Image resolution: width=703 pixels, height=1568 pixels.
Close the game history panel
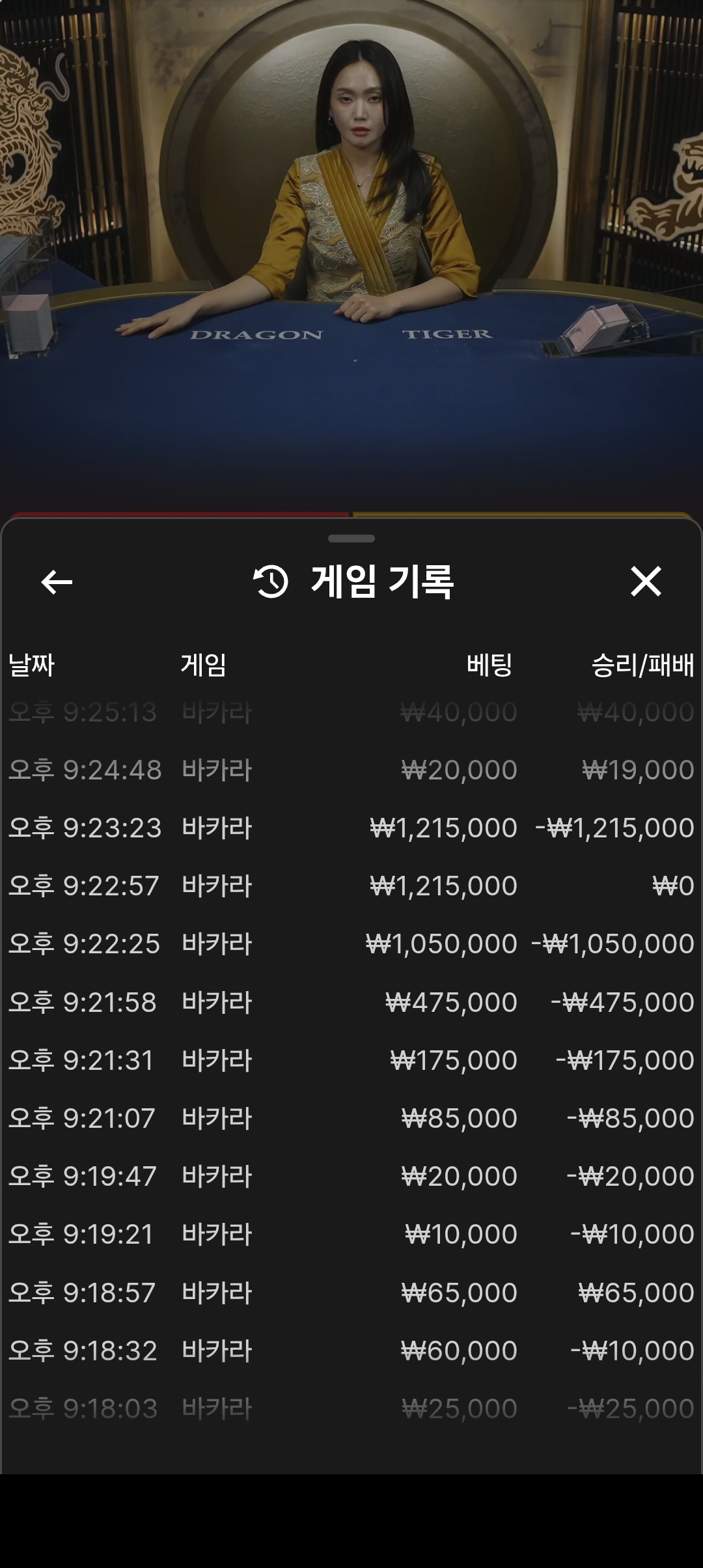coord(645,581)
